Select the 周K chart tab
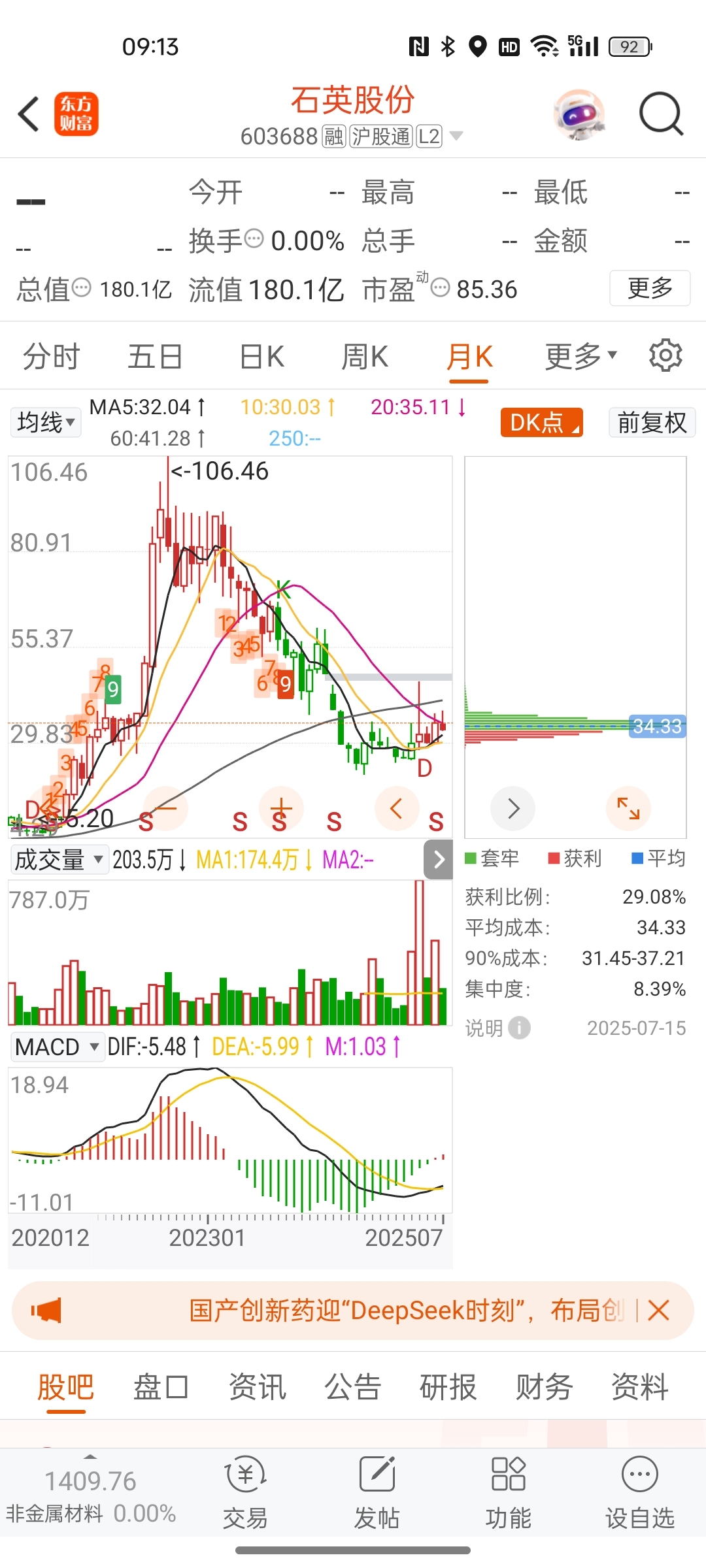The image size is (706, 1568). click(365, 357)
